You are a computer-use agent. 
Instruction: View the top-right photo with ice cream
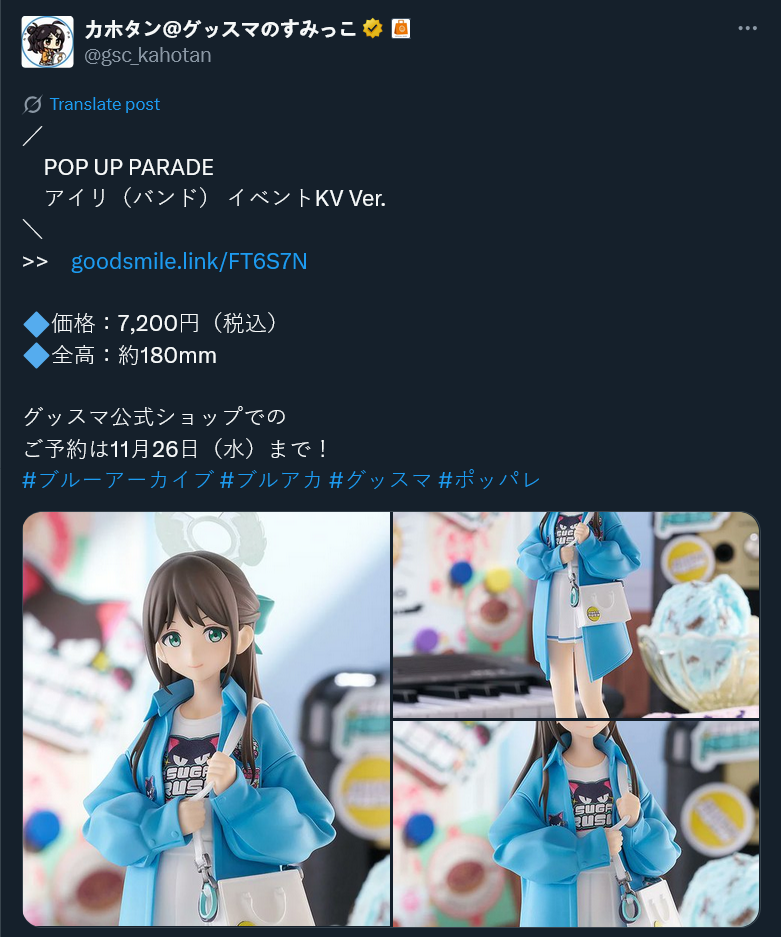click(576, 614)
